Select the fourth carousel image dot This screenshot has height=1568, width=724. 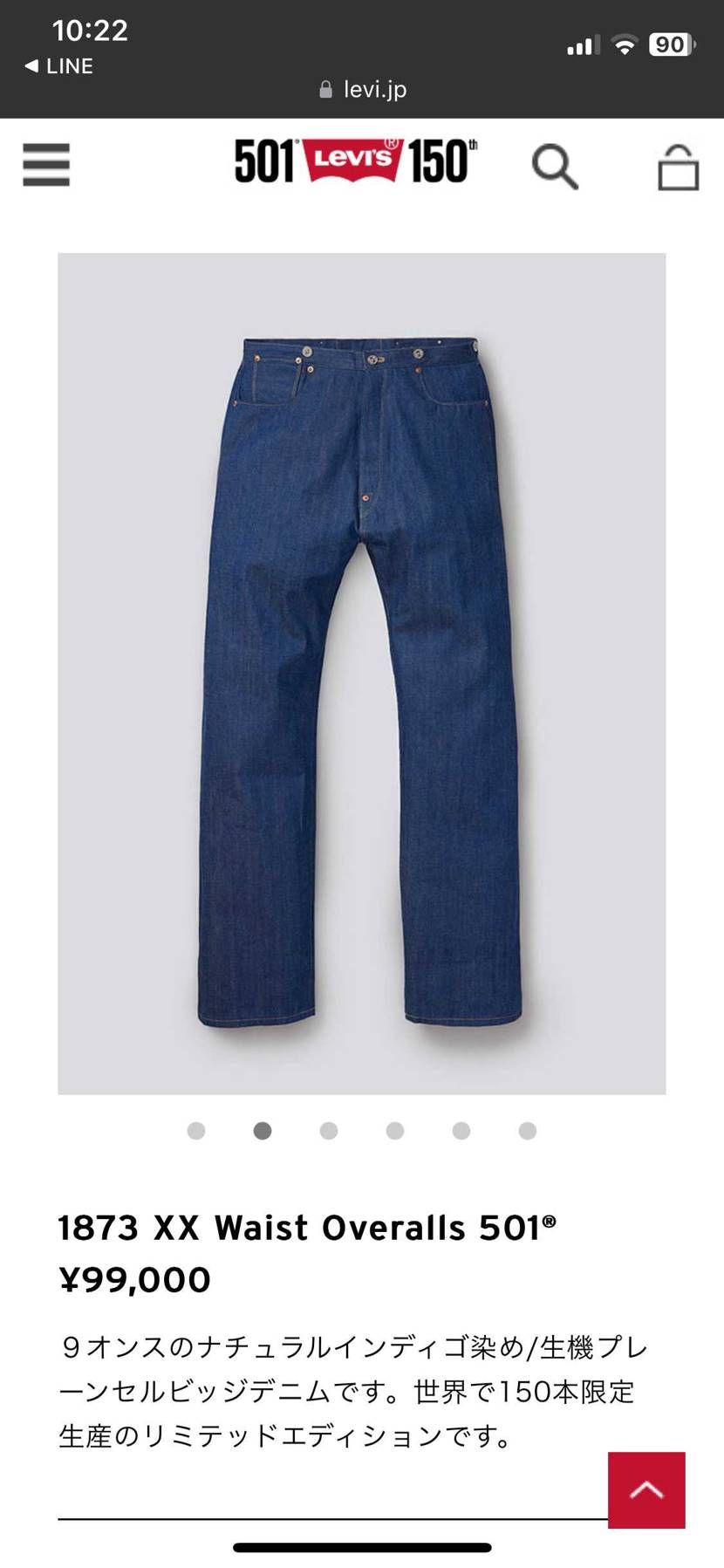(395, 1131)
